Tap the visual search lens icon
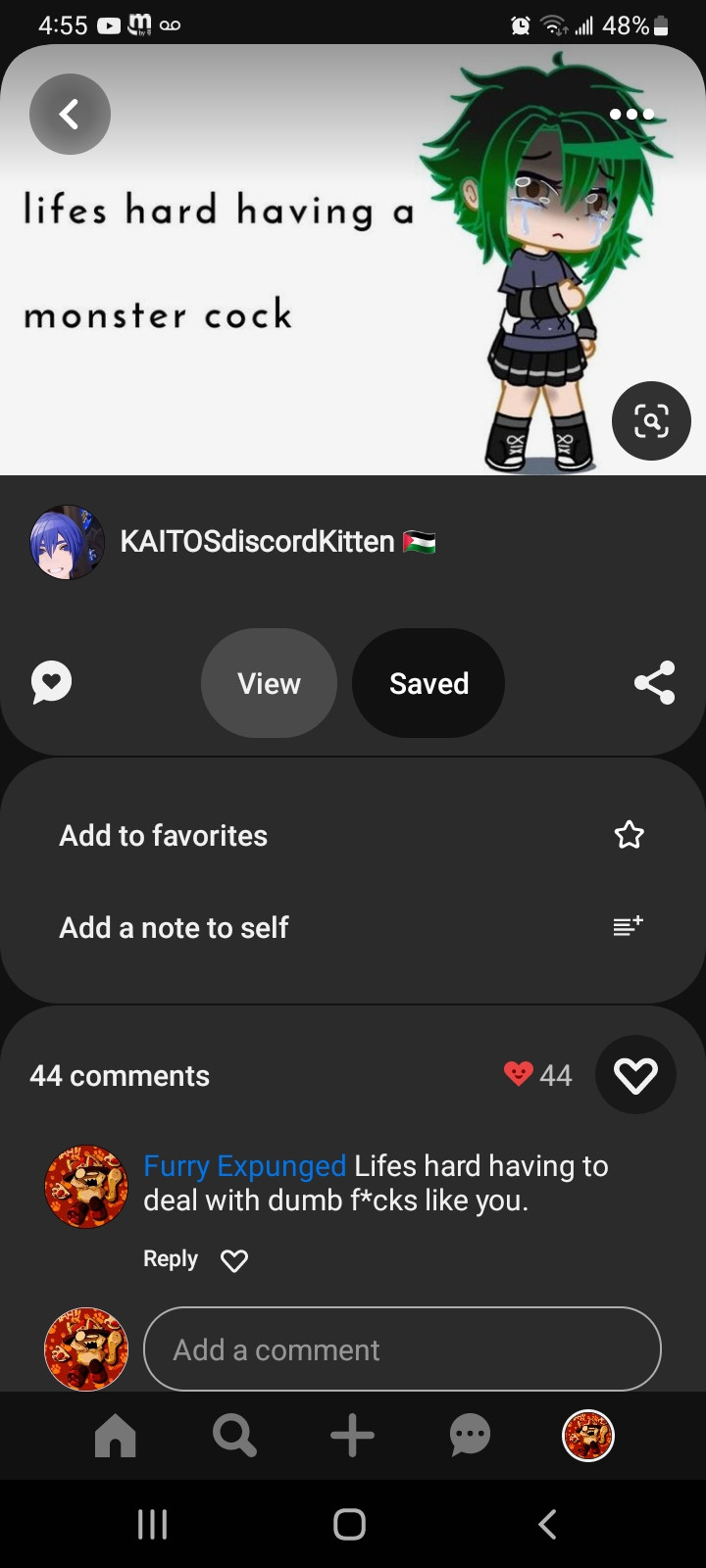 [x=651, y=420]
